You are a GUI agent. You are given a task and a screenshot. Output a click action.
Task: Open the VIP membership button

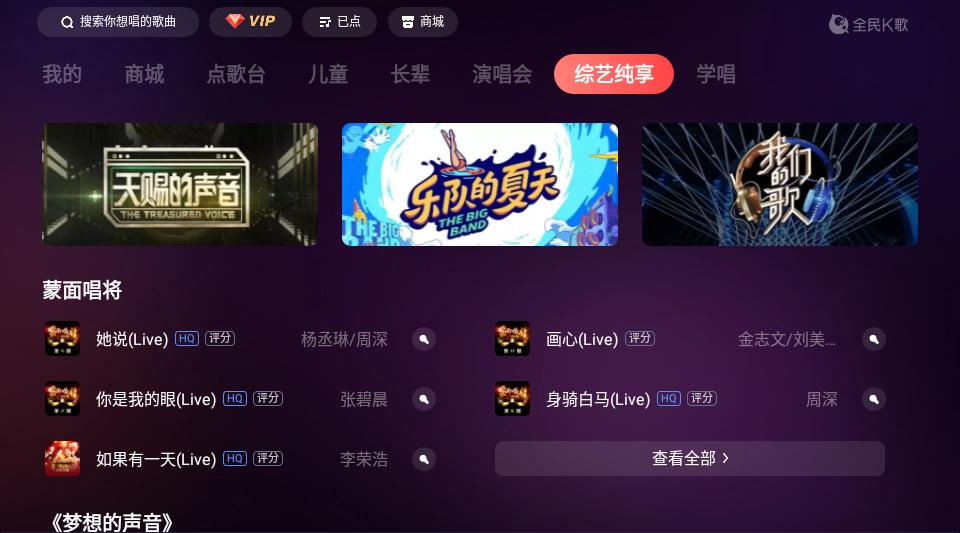click(250, 22)
